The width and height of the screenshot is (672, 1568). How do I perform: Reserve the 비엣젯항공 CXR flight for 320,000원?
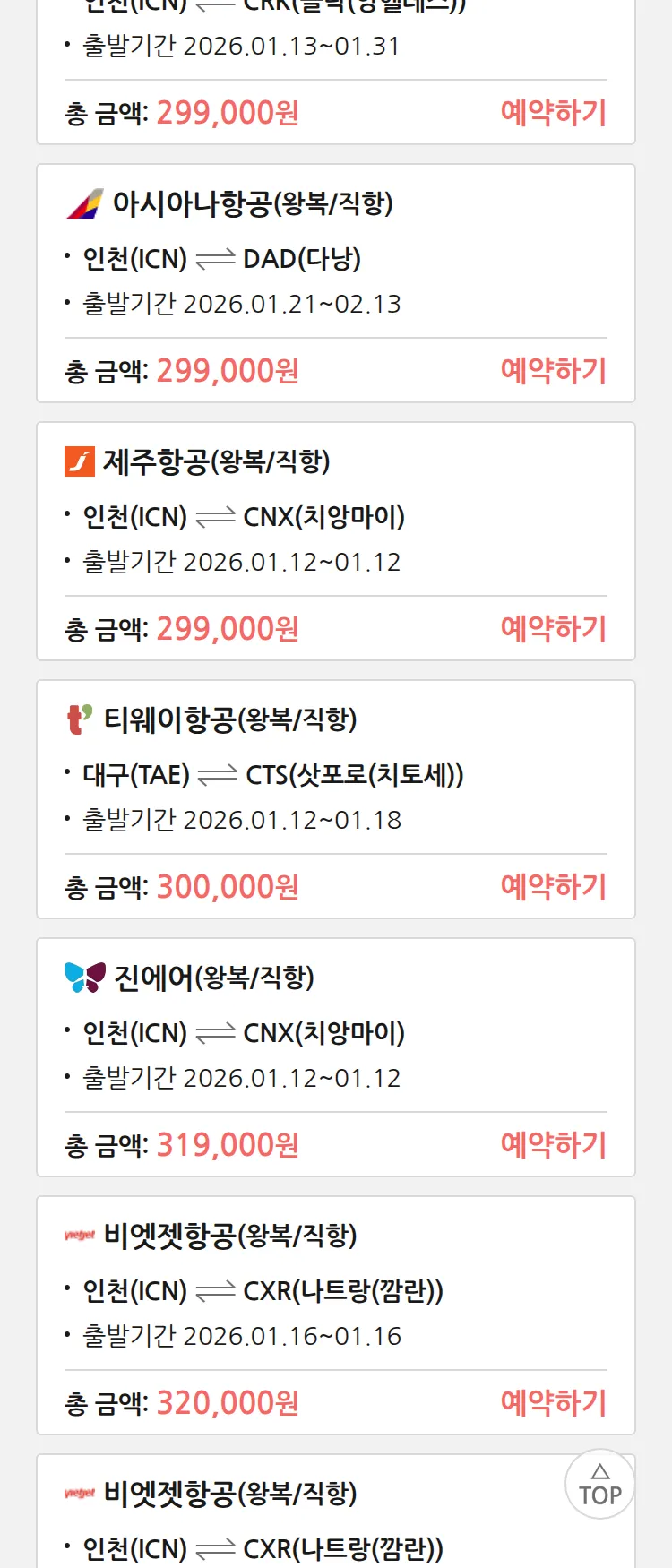coord(553,1403)
